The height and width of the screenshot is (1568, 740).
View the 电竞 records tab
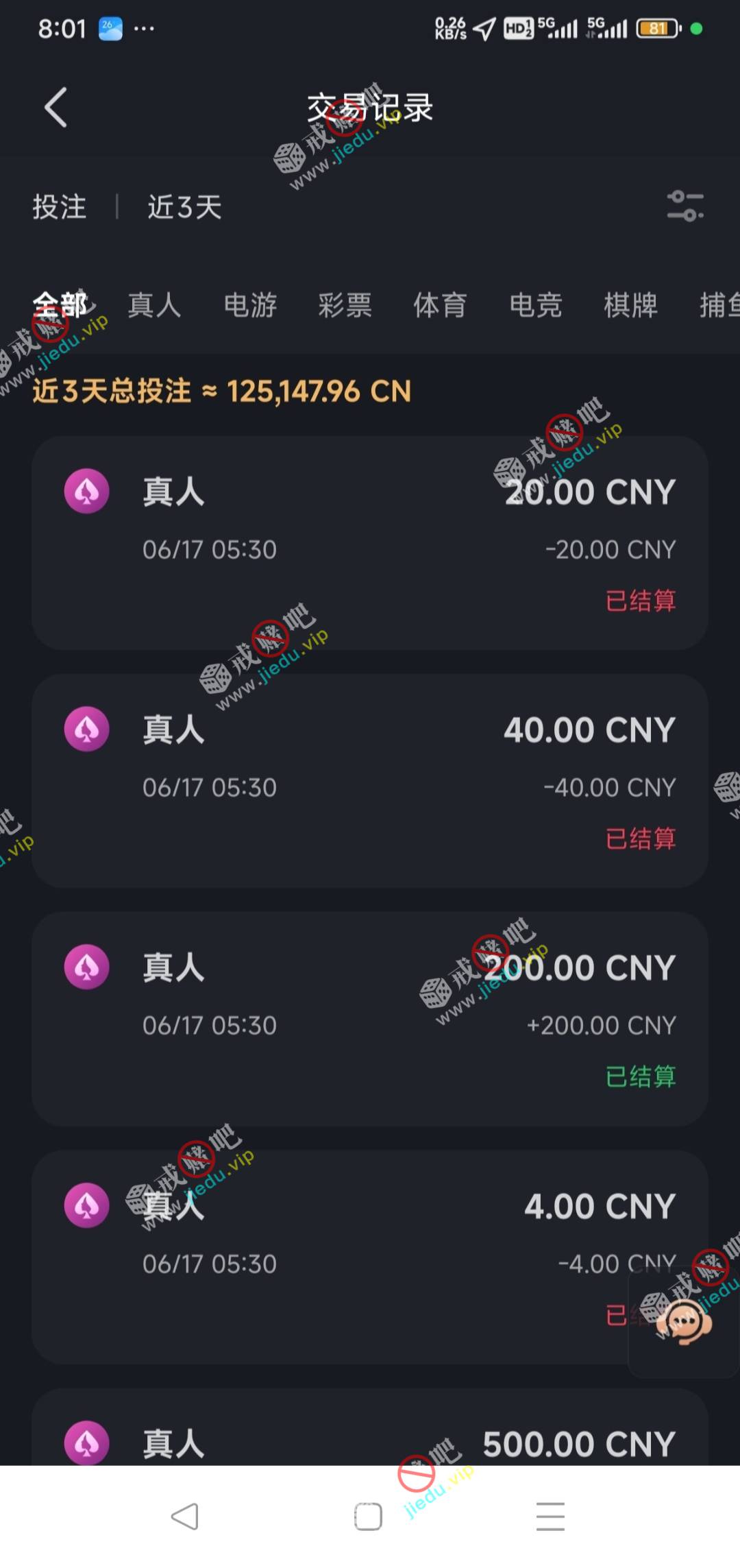pyautogui.click(x=536, y=305)
